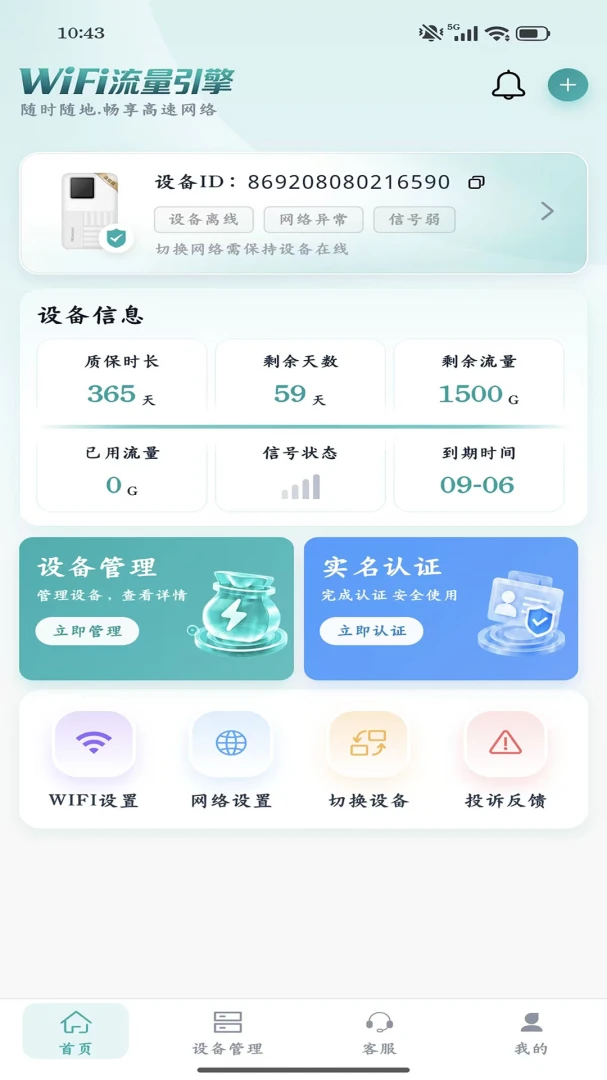Open the notifications bell
The height and width of the screenshot is (1080, 607).
(508, 85)
